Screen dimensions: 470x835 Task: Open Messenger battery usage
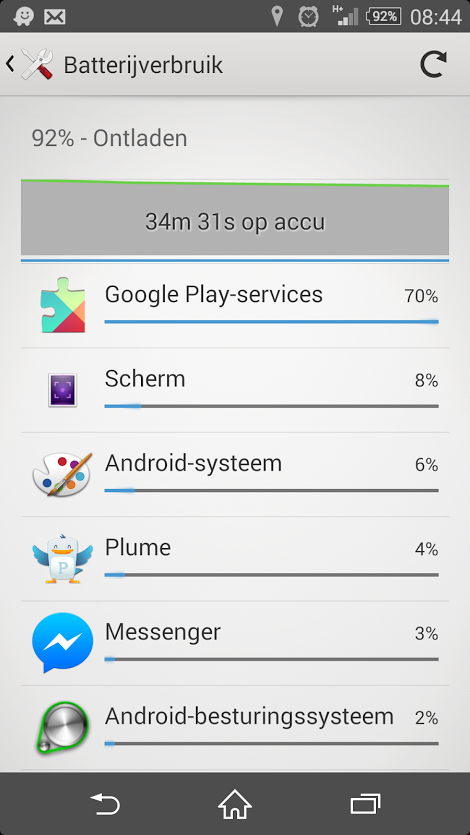click(x=235, y=643)
